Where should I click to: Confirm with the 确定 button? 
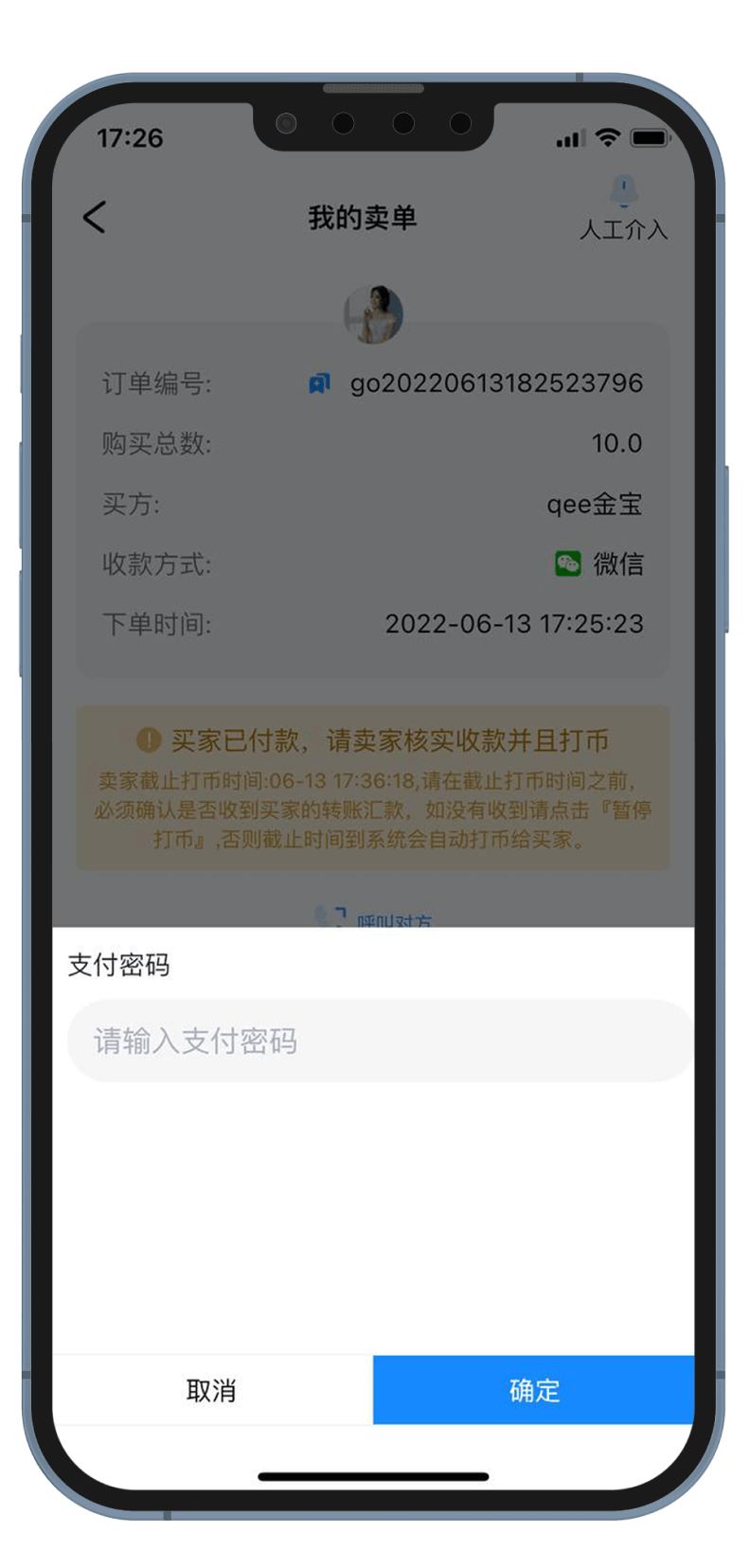point(533,1390)
